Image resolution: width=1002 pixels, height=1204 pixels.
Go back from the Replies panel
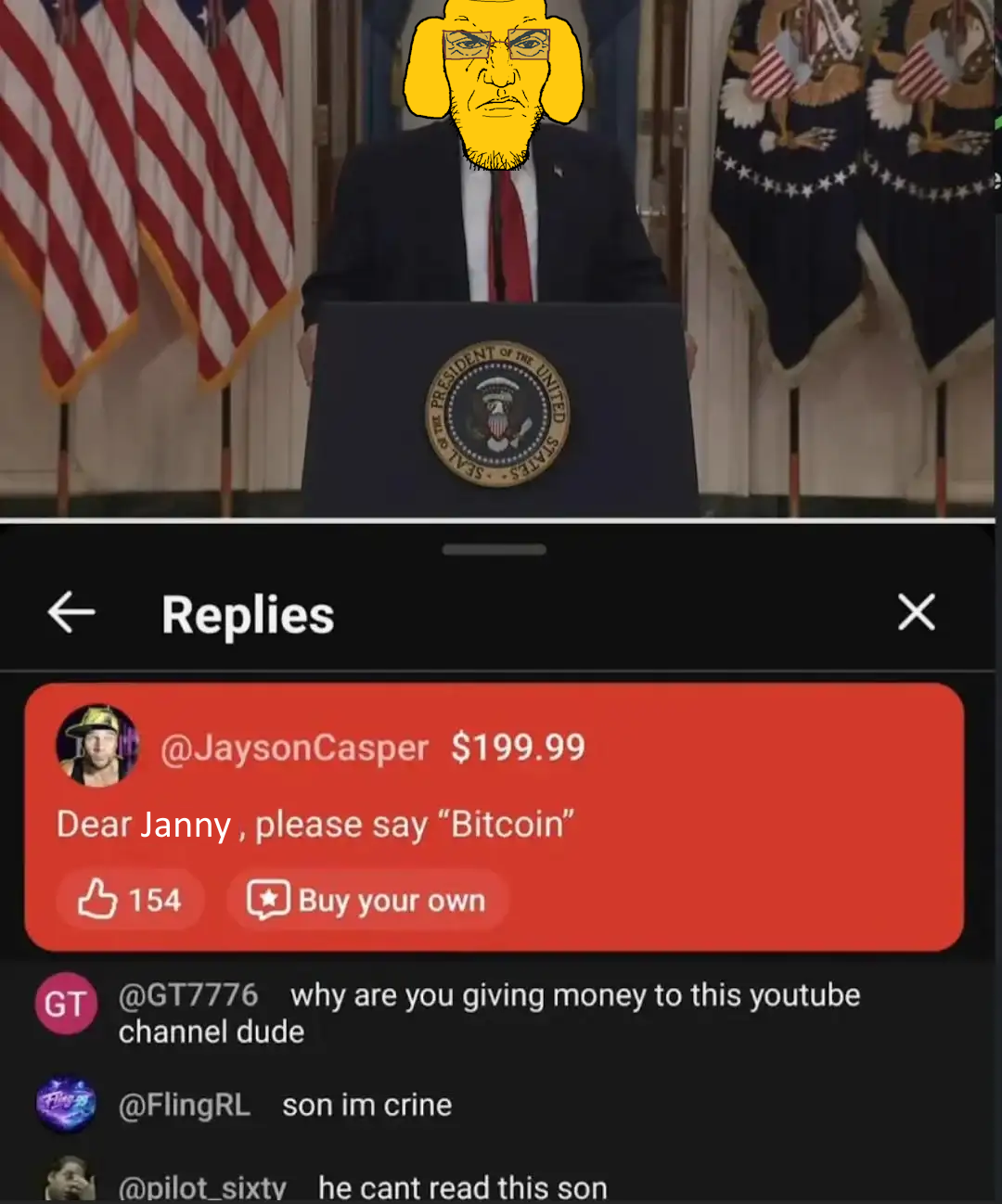[71, 613]
